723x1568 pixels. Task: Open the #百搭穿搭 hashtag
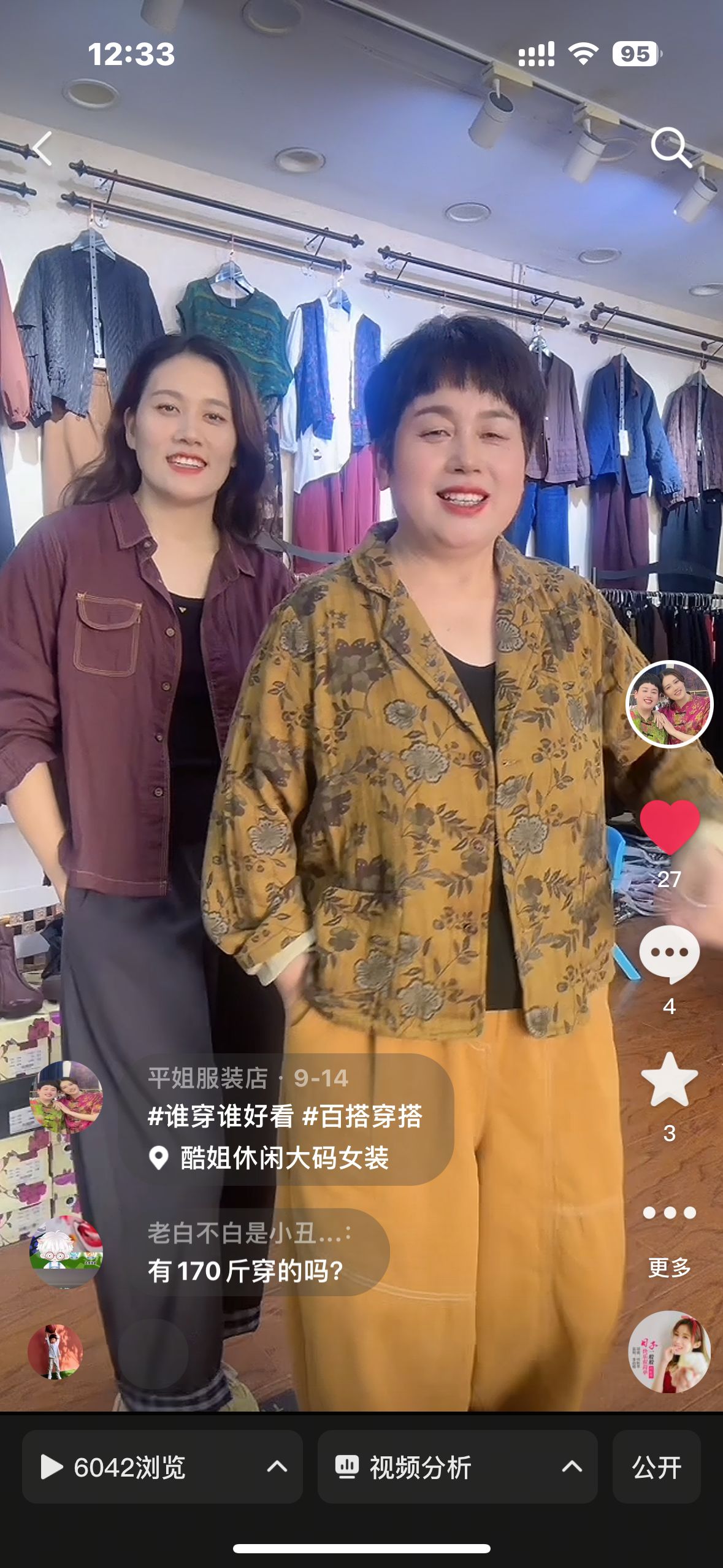[x=362, y=1116]
